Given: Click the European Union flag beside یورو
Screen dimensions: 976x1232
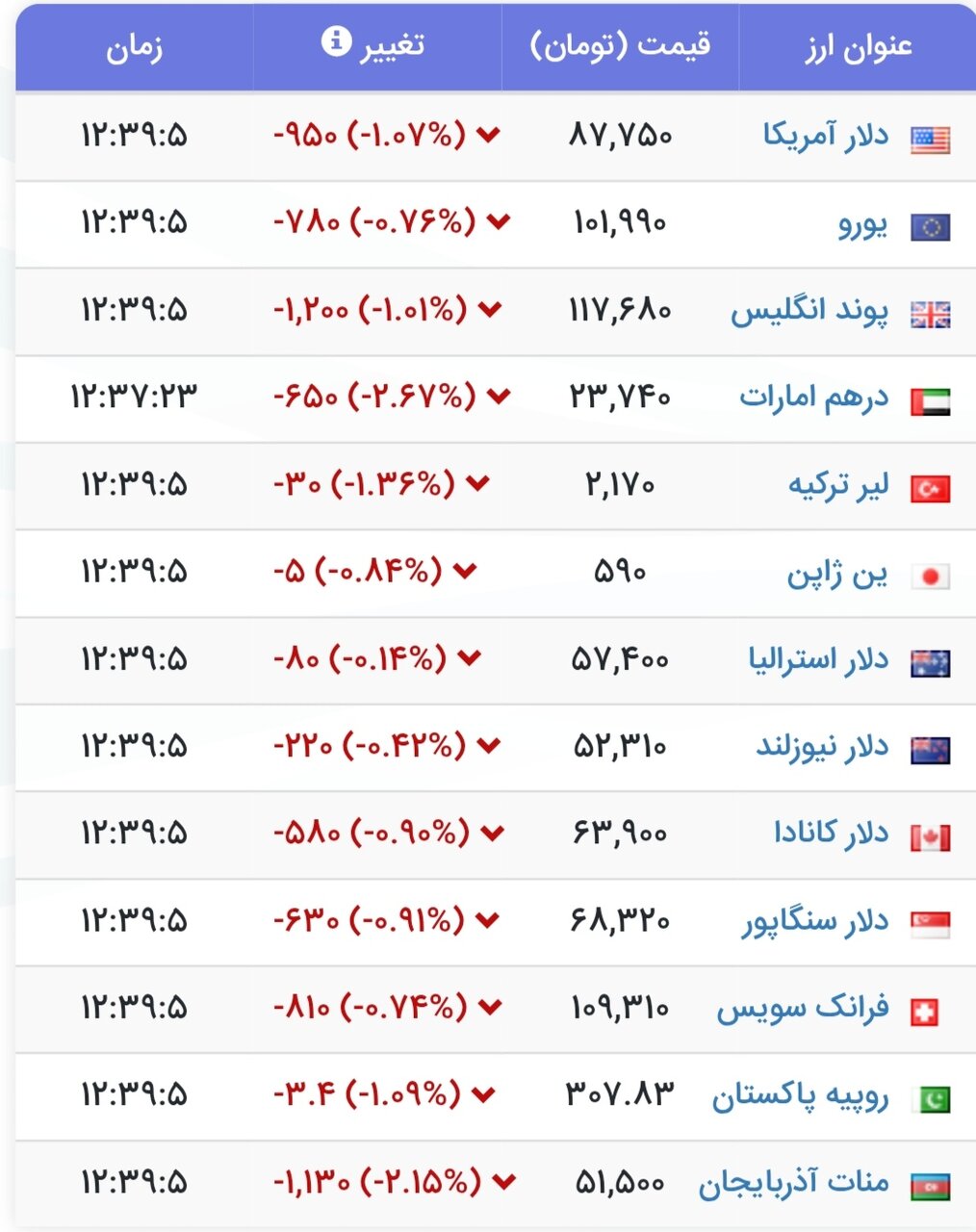Looking at the screenshot, I should tap(931, 227).
